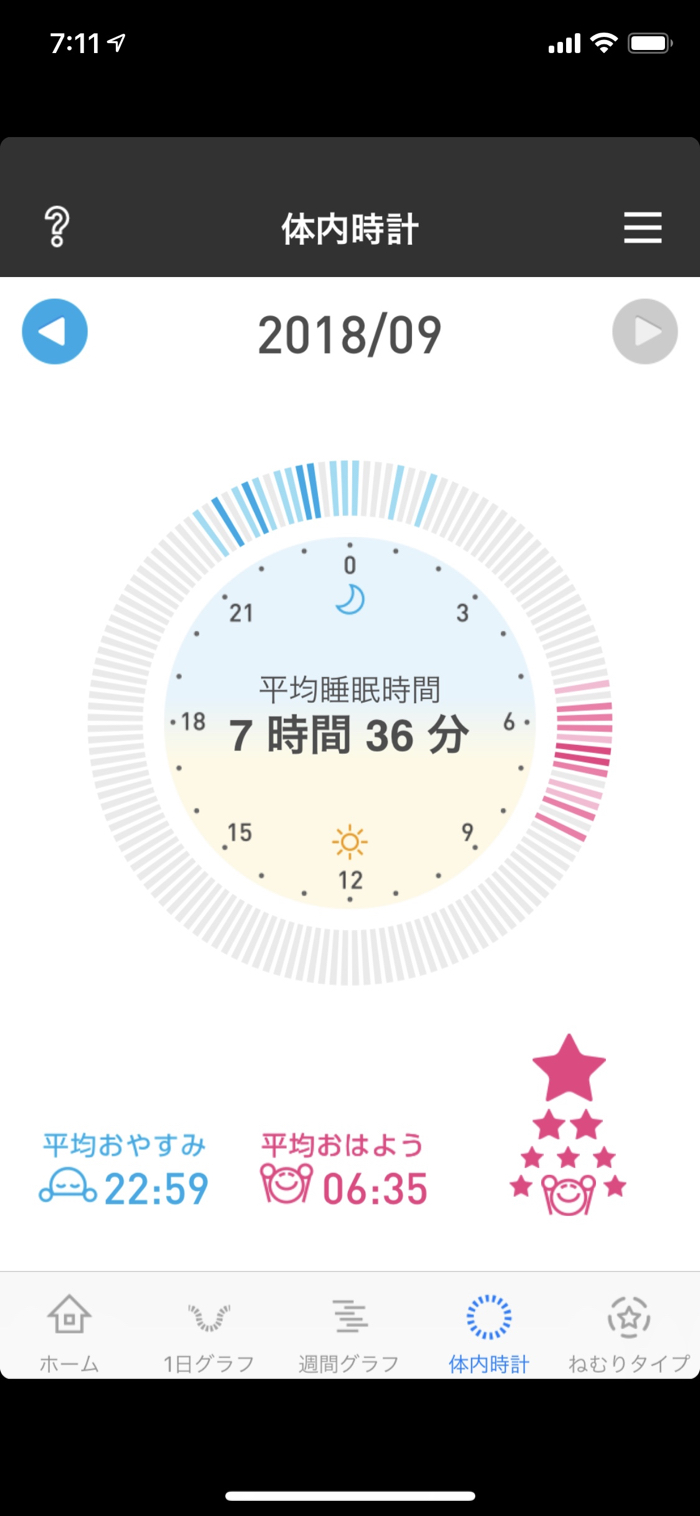Open the help question mark icon
This screenshot has width=700, height=1516.
click(57, 228)
